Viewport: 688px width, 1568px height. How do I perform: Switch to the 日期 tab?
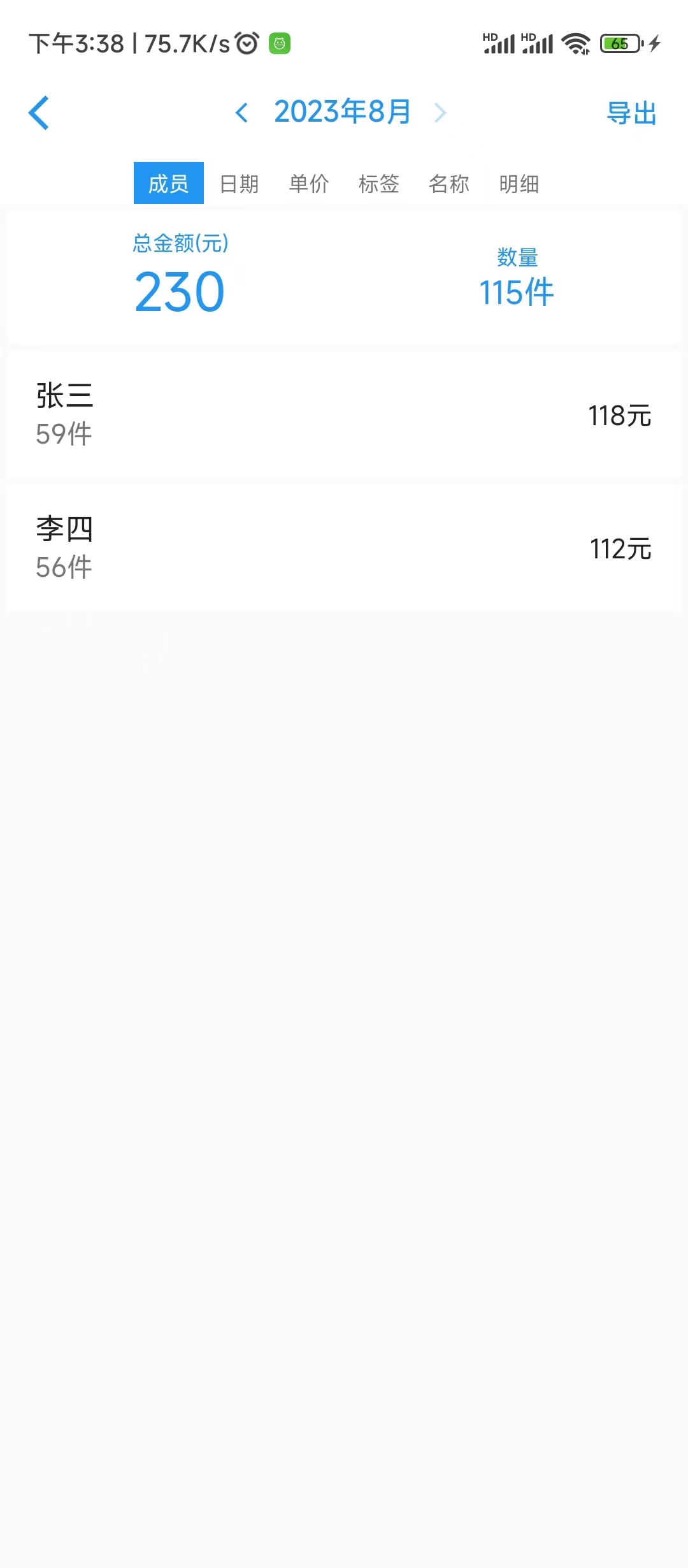[239, 184]
